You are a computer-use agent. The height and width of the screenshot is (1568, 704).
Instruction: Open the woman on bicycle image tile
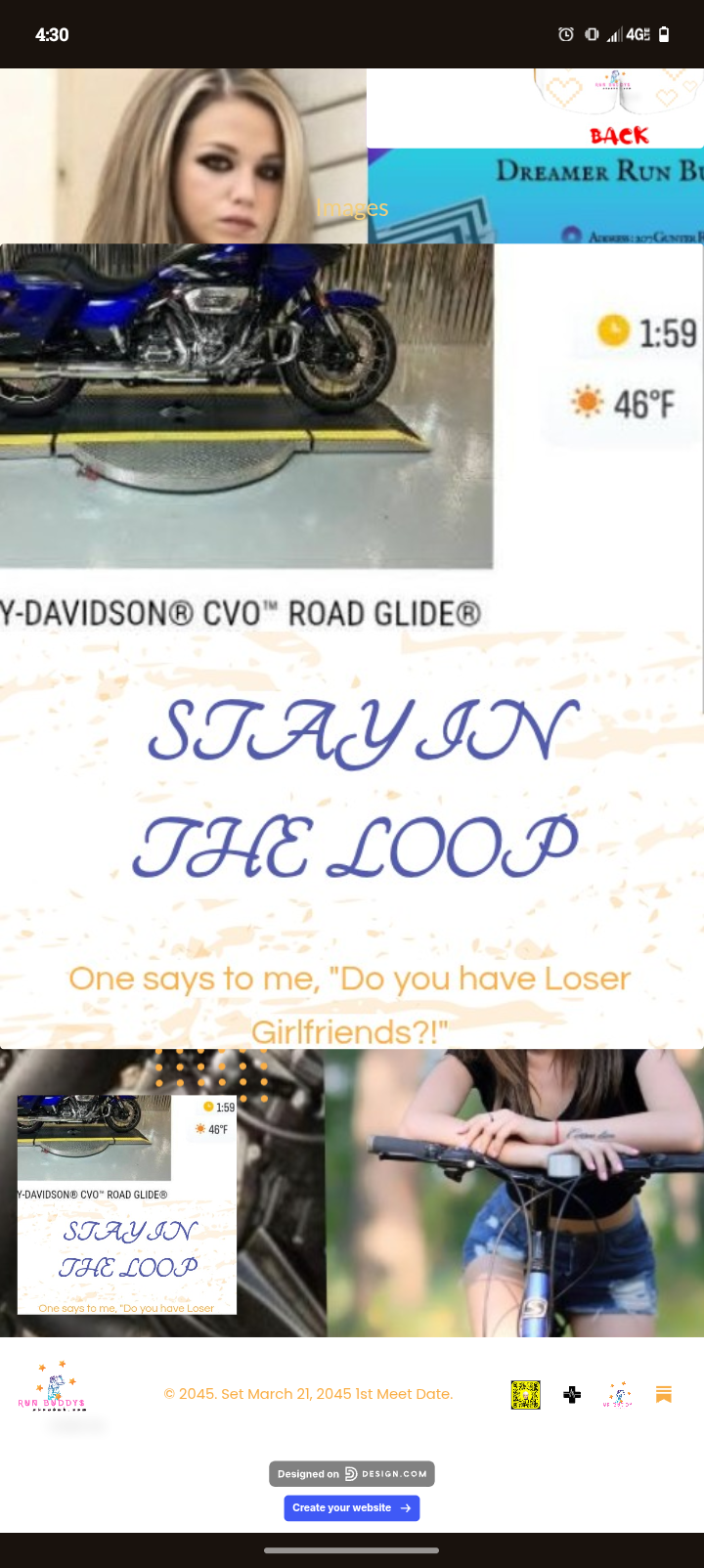point(514,1193)
